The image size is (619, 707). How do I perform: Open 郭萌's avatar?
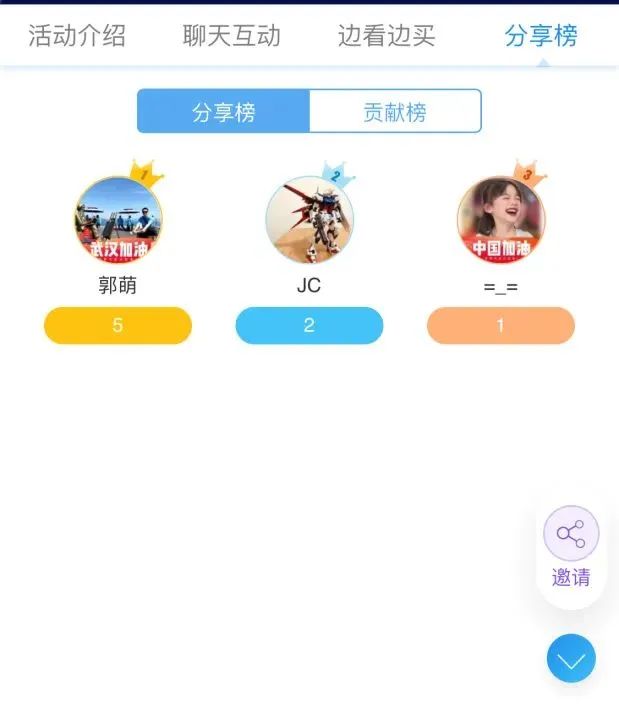118,220
